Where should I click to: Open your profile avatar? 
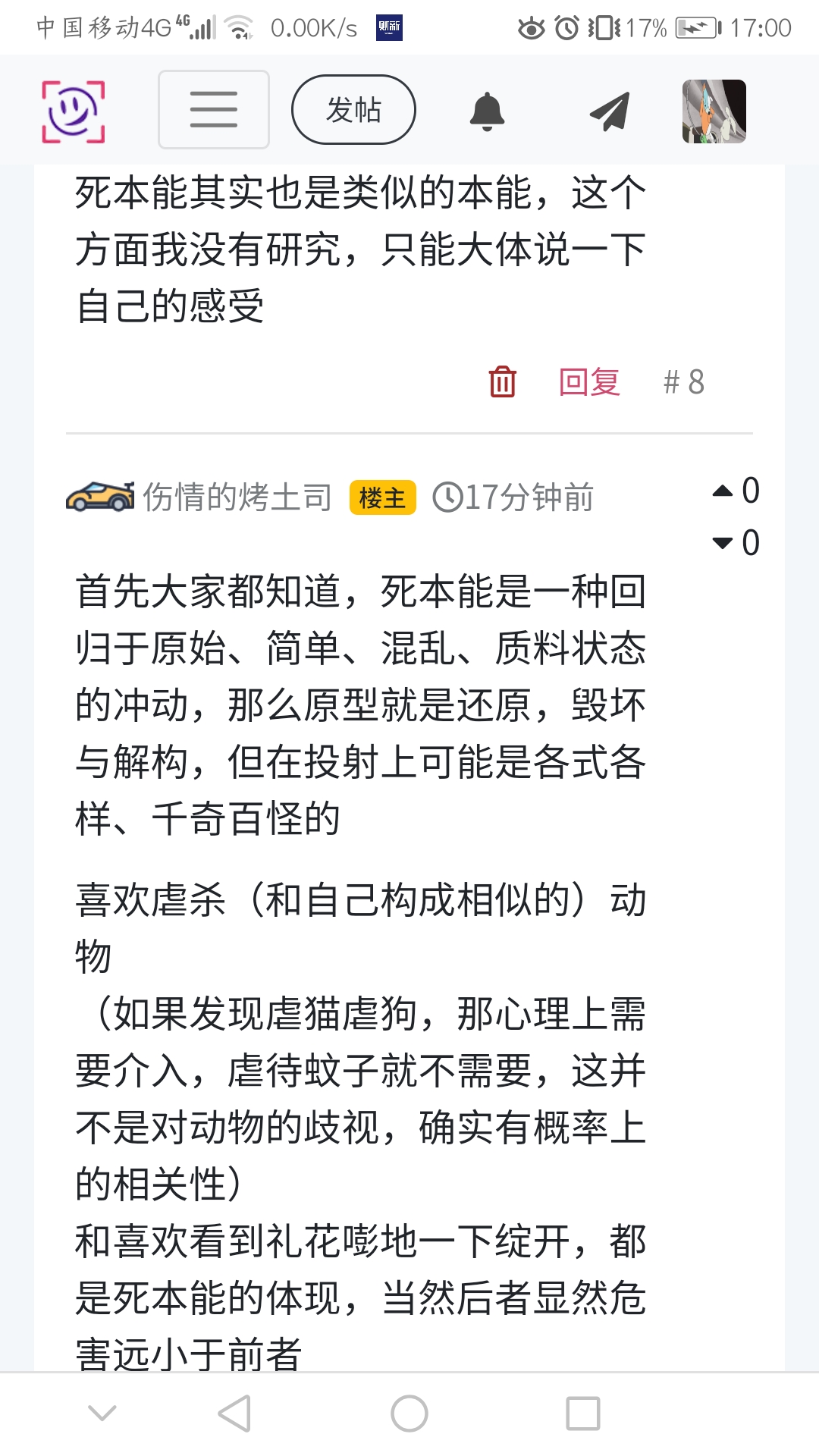click(714, 111)
